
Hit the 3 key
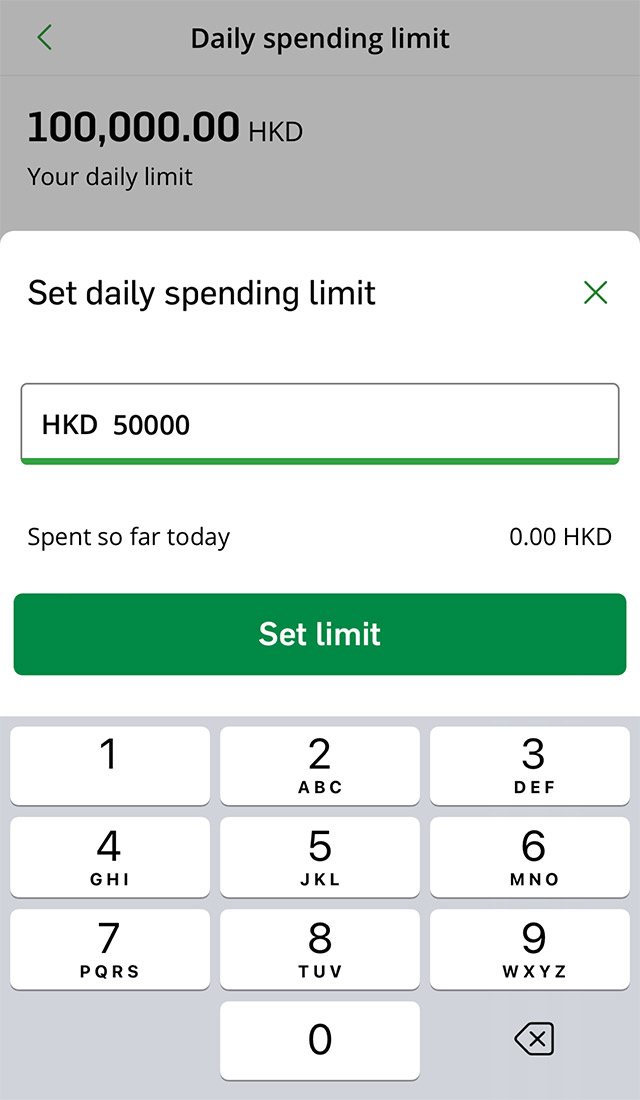point(533,765)
